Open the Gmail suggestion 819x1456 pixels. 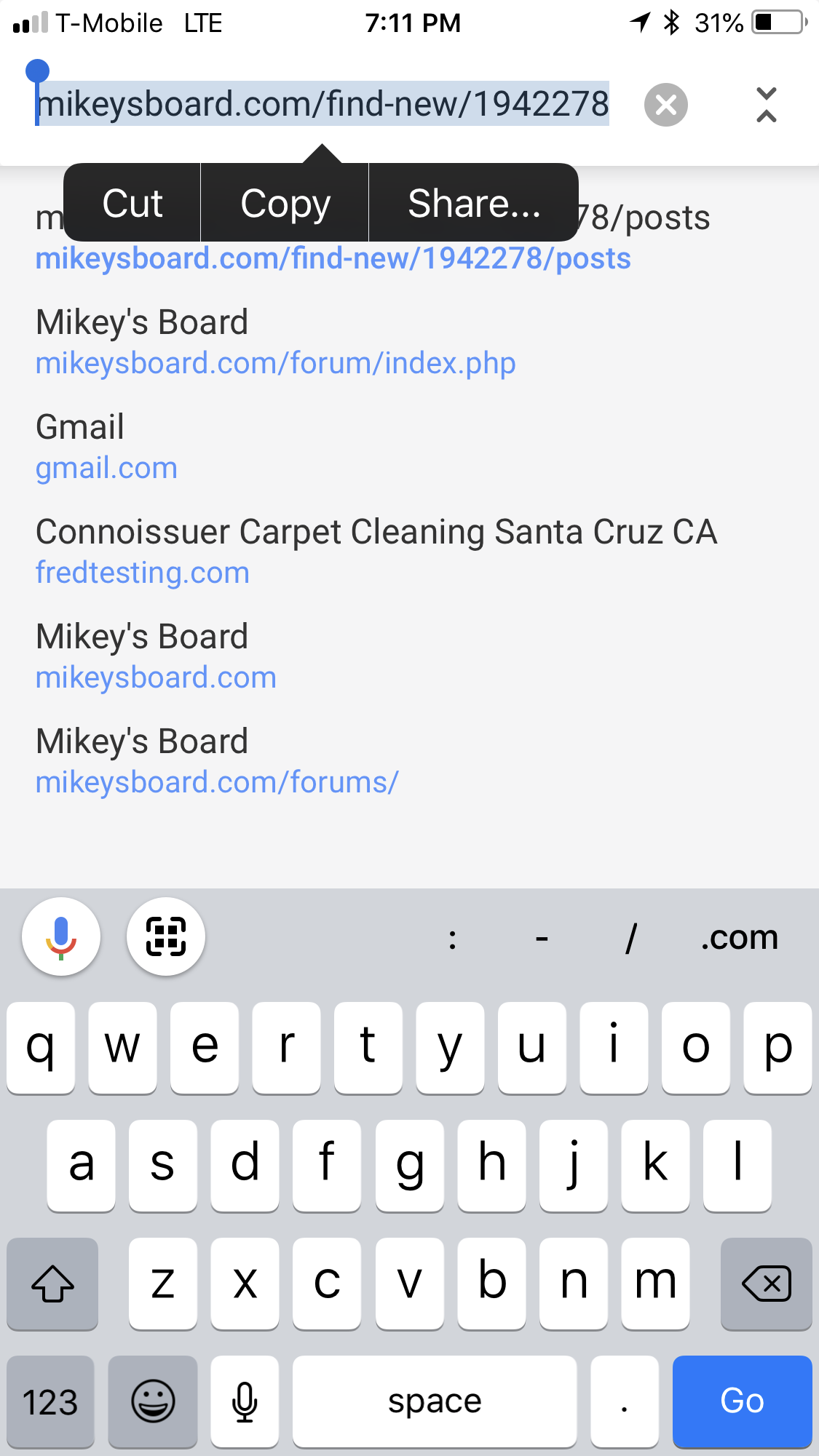pyautogui.click(x=106, y=448)
